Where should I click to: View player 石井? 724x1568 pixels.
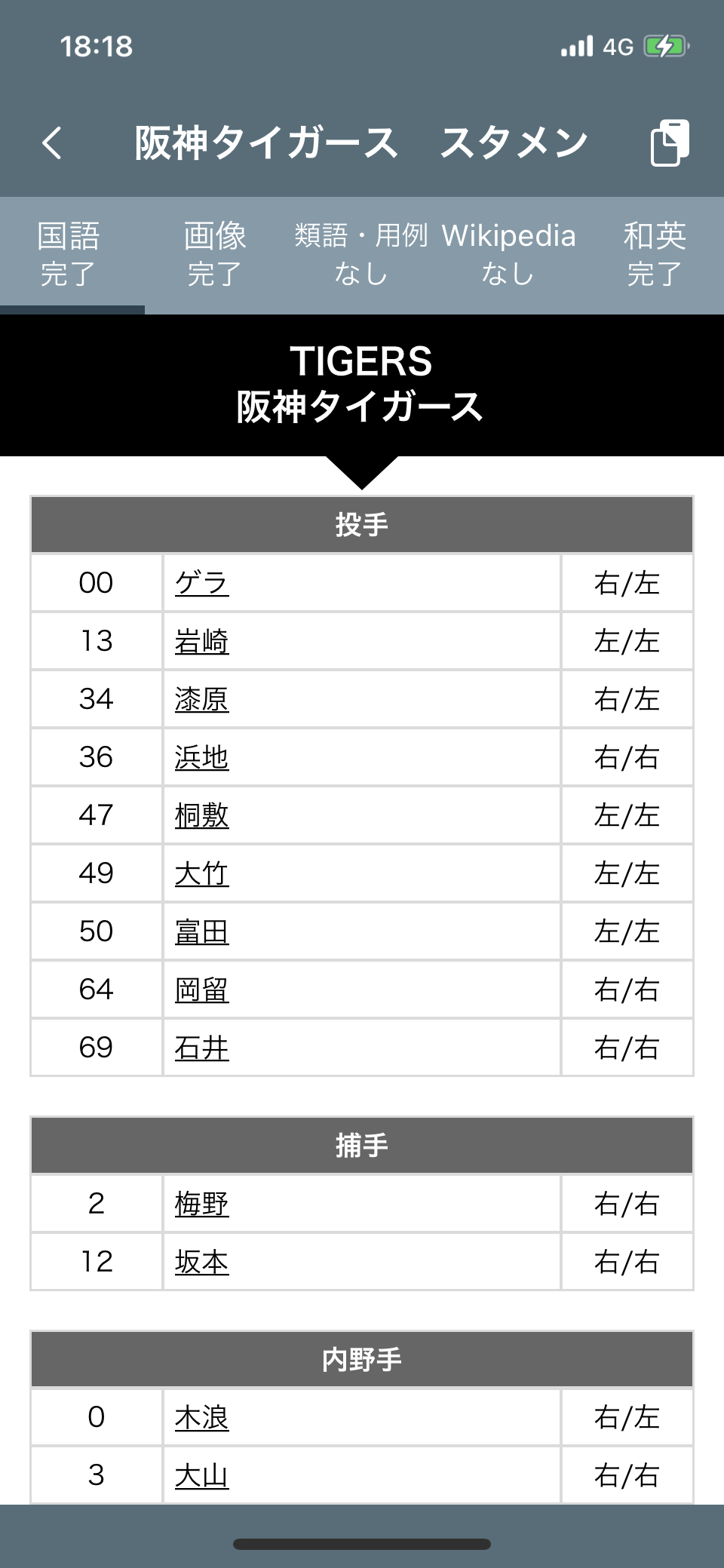pyautogui.click(x=201, y=1048)
